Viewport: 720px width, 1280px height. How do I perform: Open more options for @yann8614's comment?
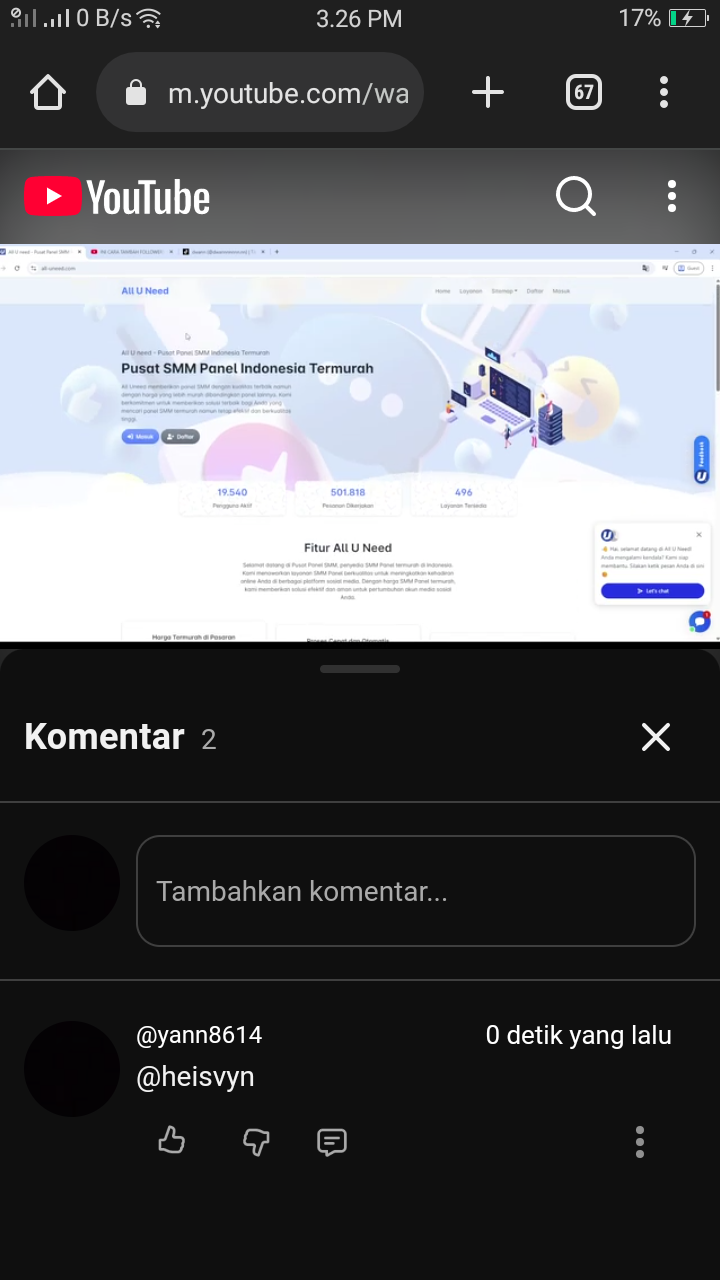pos(640,1141)
